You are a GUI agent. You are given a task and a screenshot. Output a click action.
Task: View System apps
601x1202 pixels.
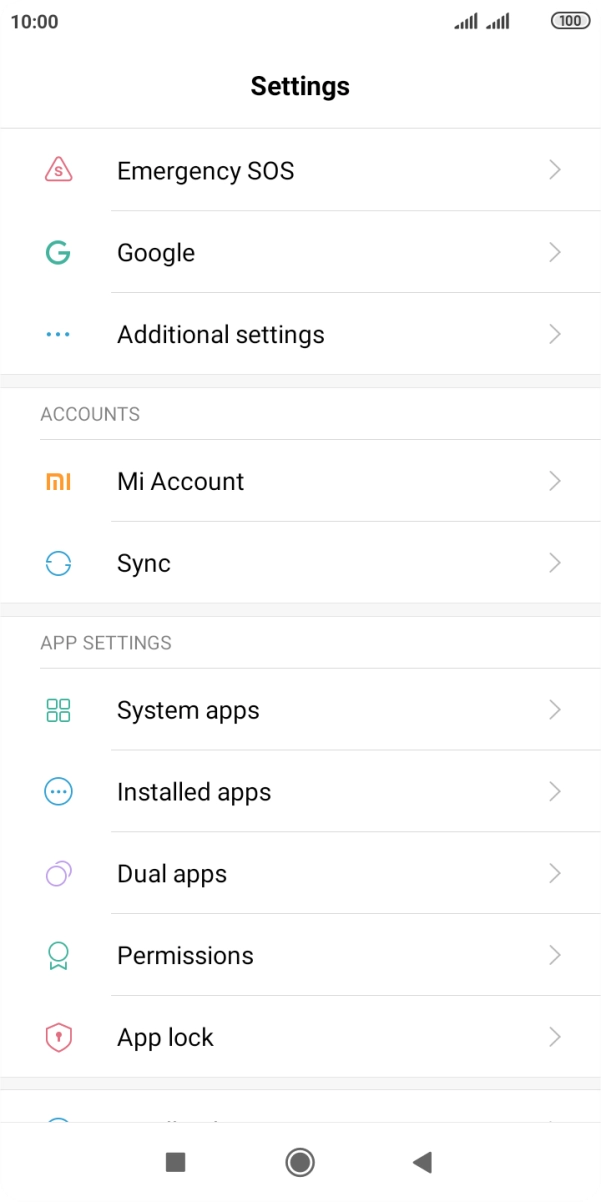[300, 711]
